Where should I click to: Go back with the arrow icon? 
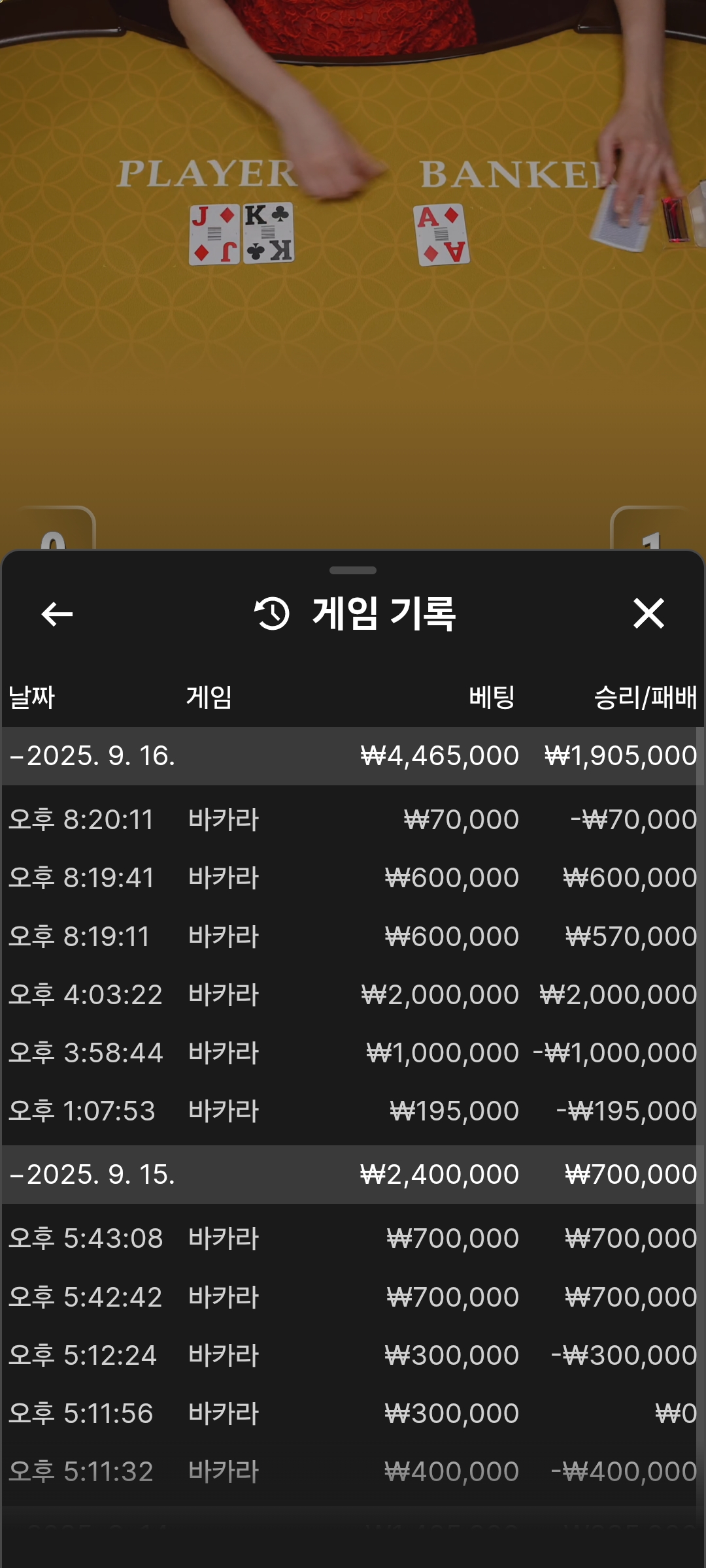(57, 614)
